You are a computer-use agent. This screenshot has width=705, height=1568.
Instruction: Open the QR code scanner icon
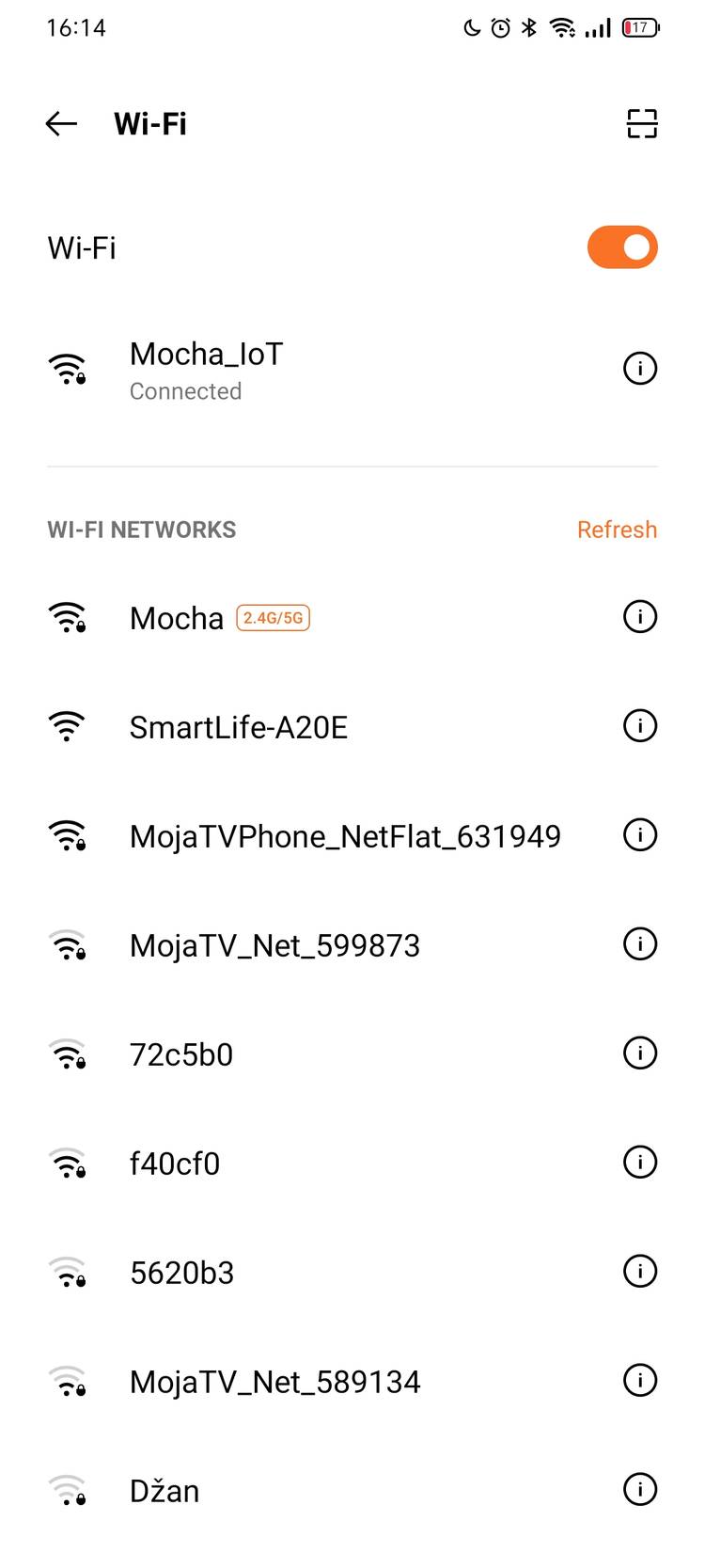click(x=640, y=123)
